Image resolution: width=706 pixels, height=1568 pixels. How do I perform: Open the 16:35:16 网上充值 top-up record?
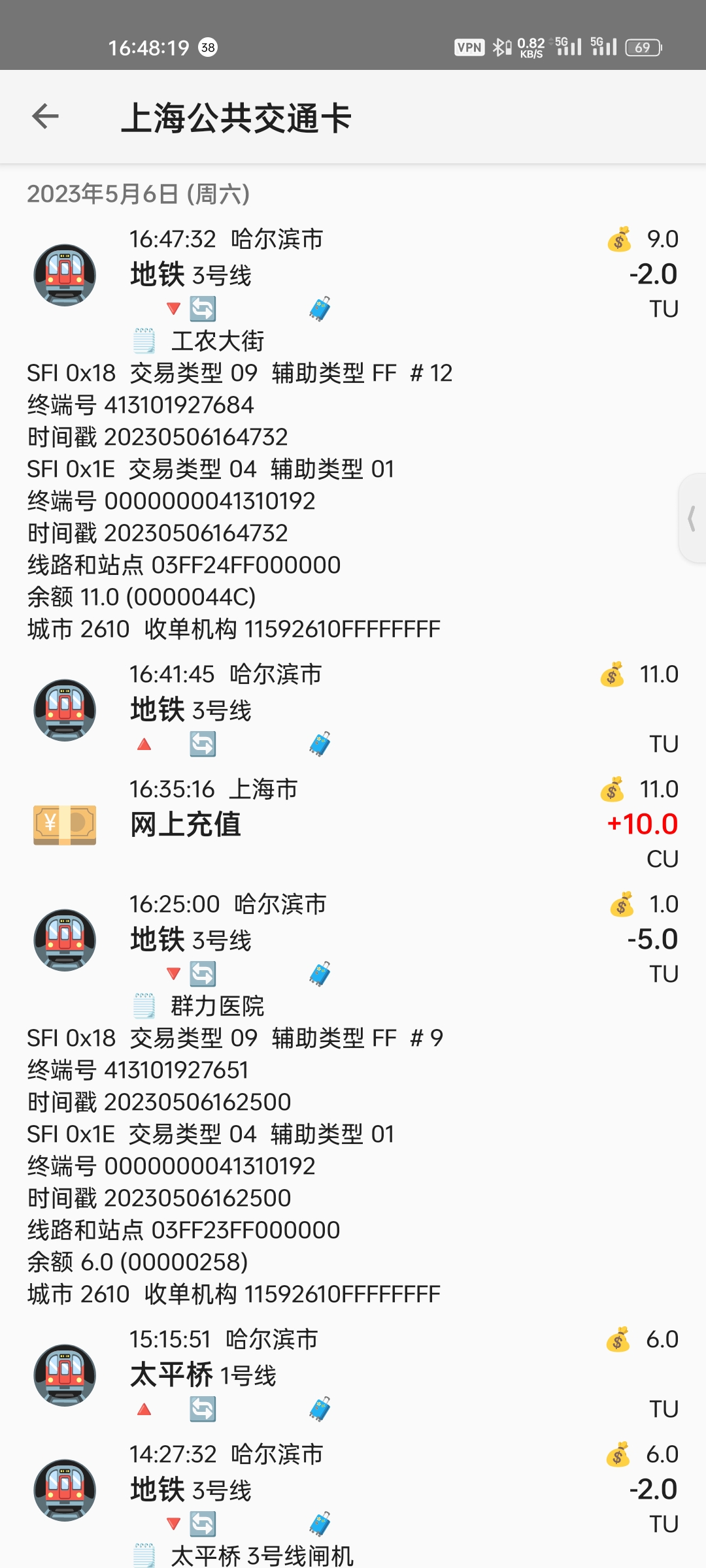353,823
